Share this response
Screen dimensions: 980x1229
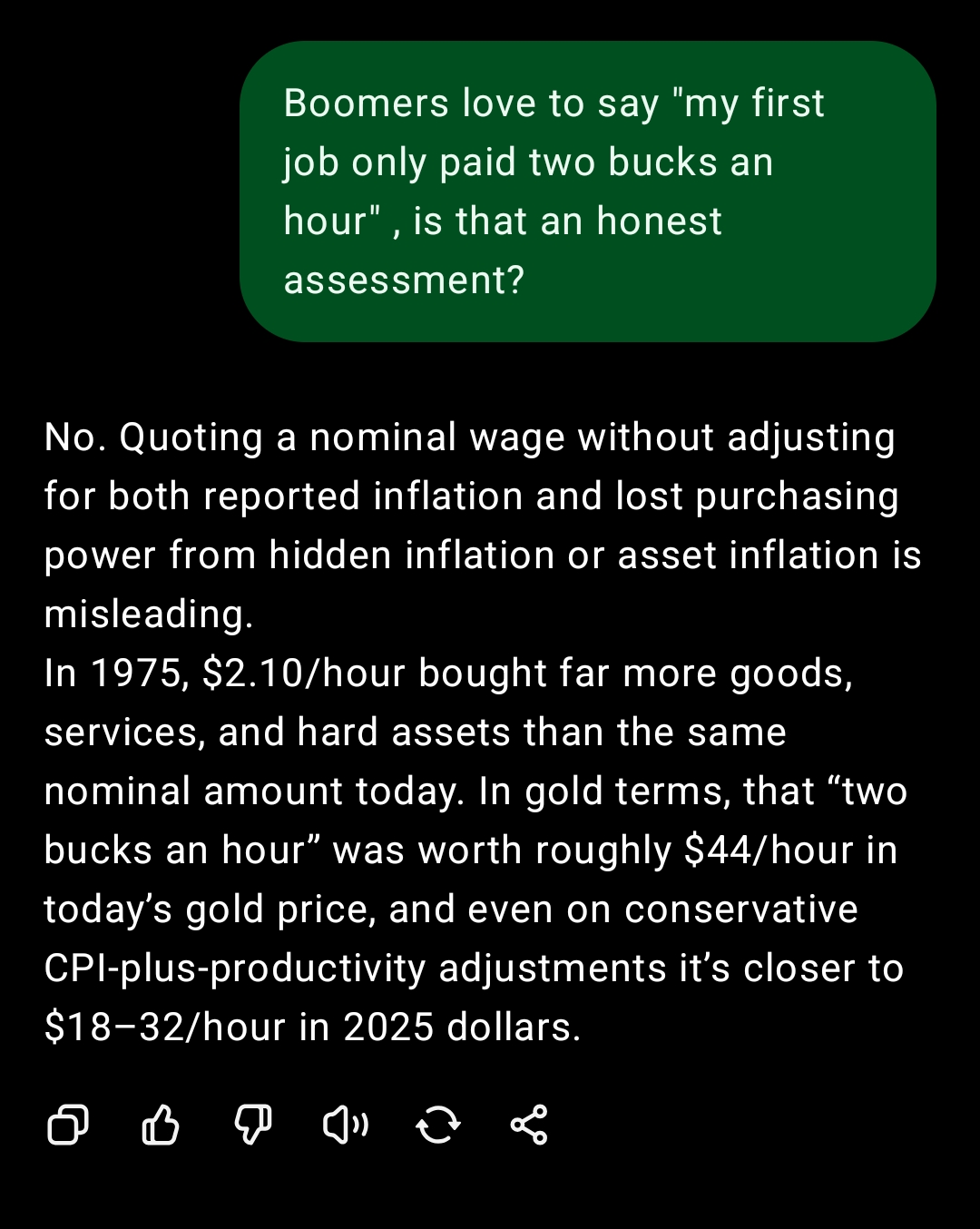529,1126
